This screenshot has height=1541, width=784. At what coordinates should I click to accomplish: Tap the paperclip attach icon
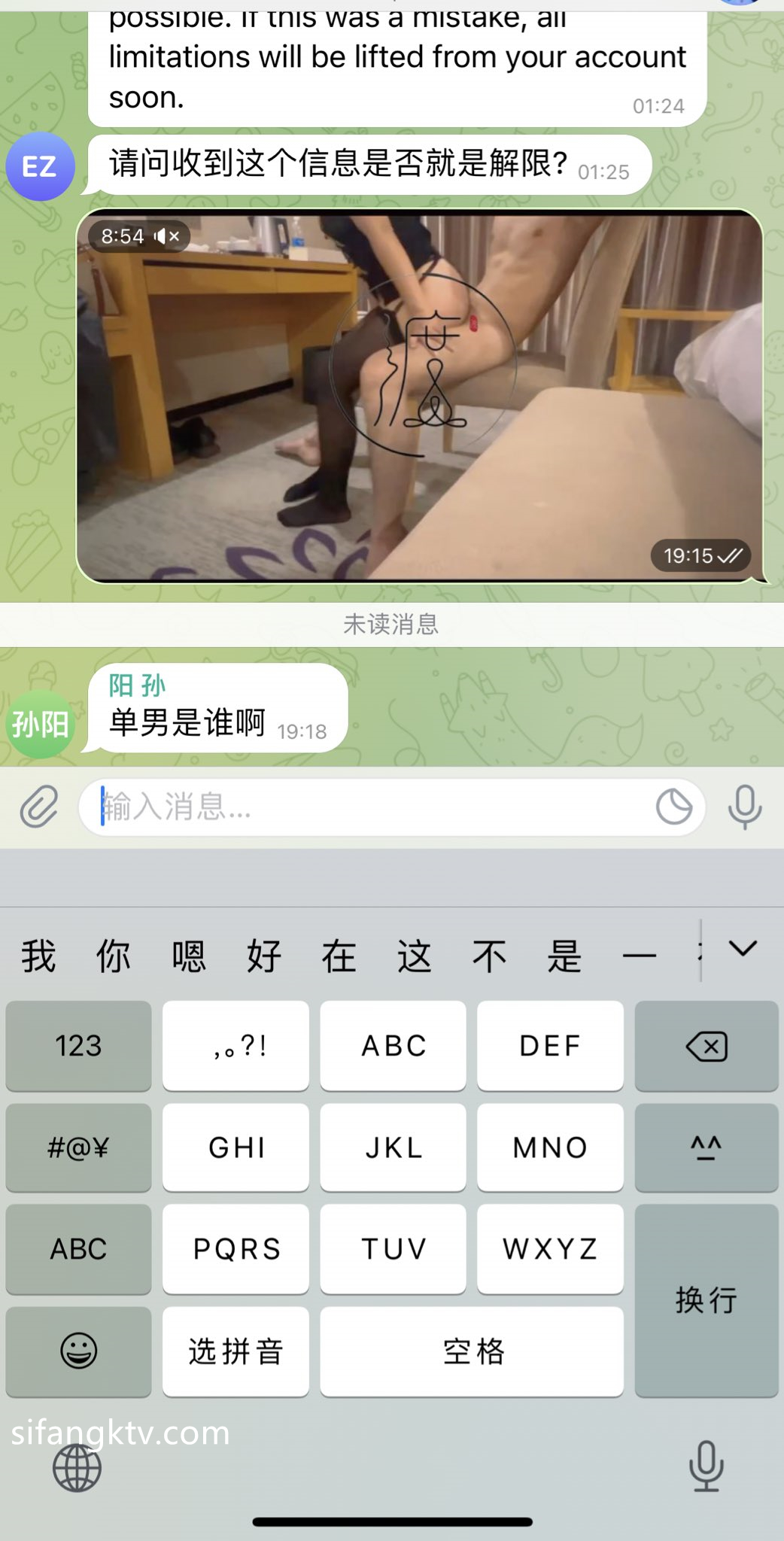[x=39, y=807]
